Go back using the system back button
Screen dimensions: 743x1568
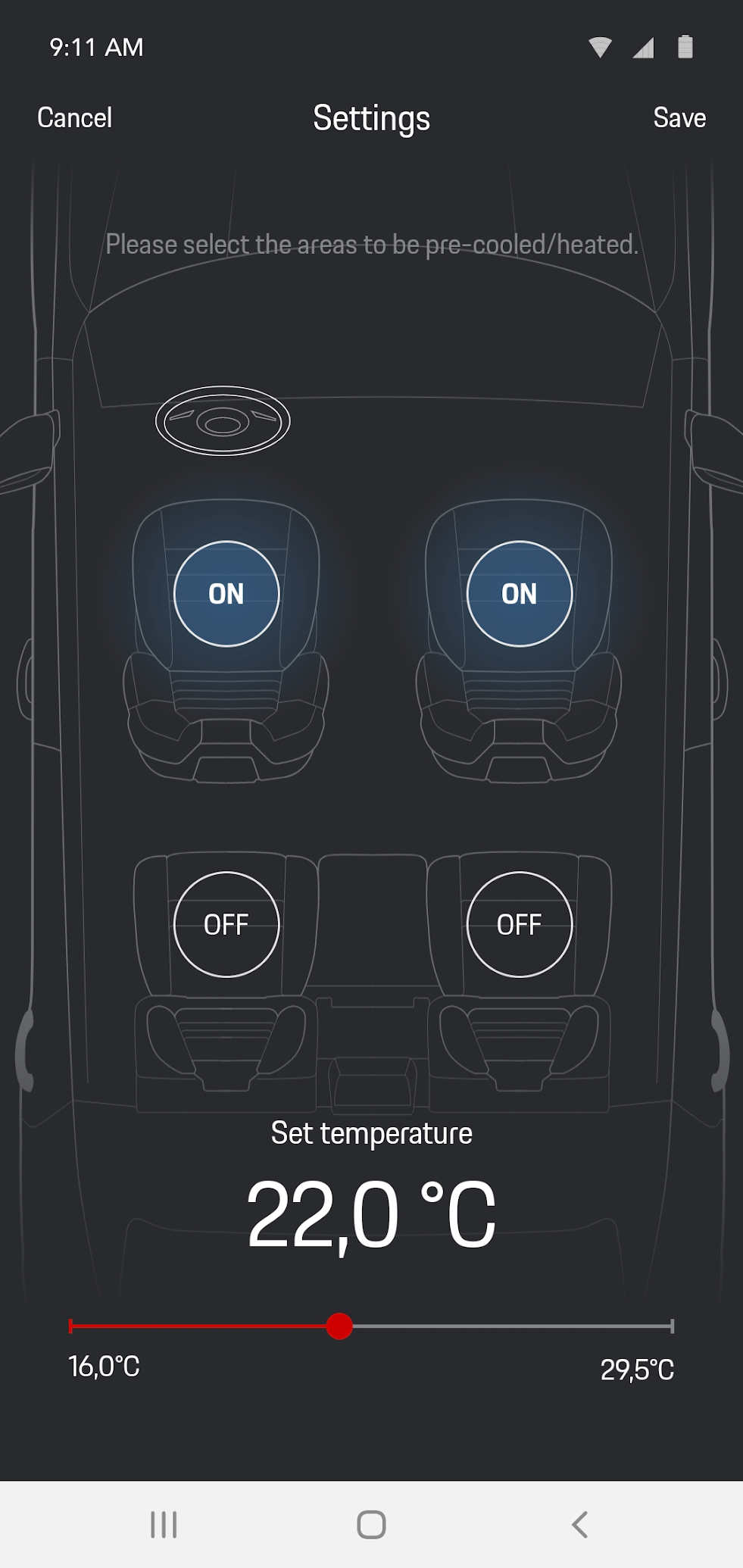click(579, 1524)
